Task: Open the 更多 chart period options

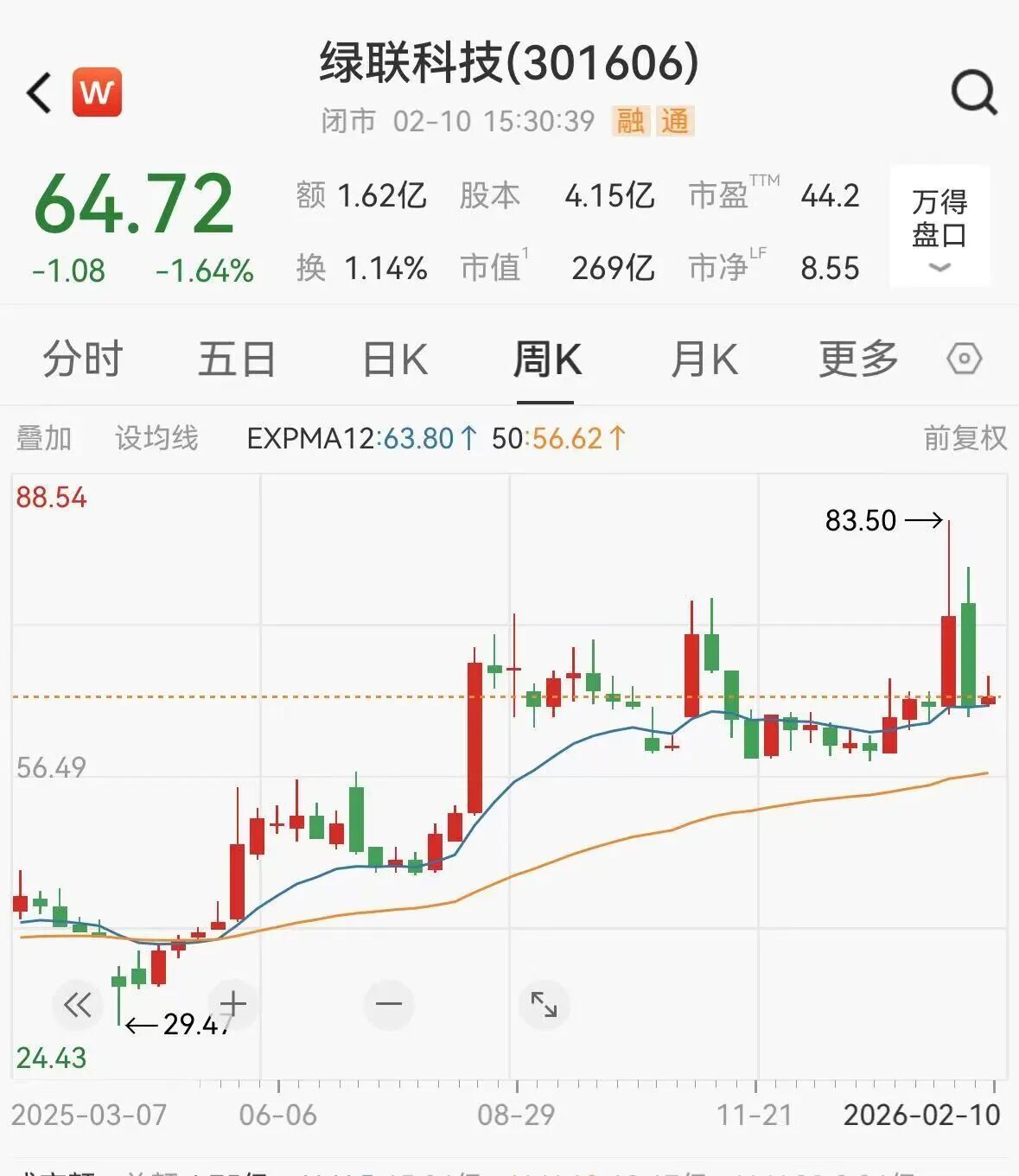Action: [858, 359]
